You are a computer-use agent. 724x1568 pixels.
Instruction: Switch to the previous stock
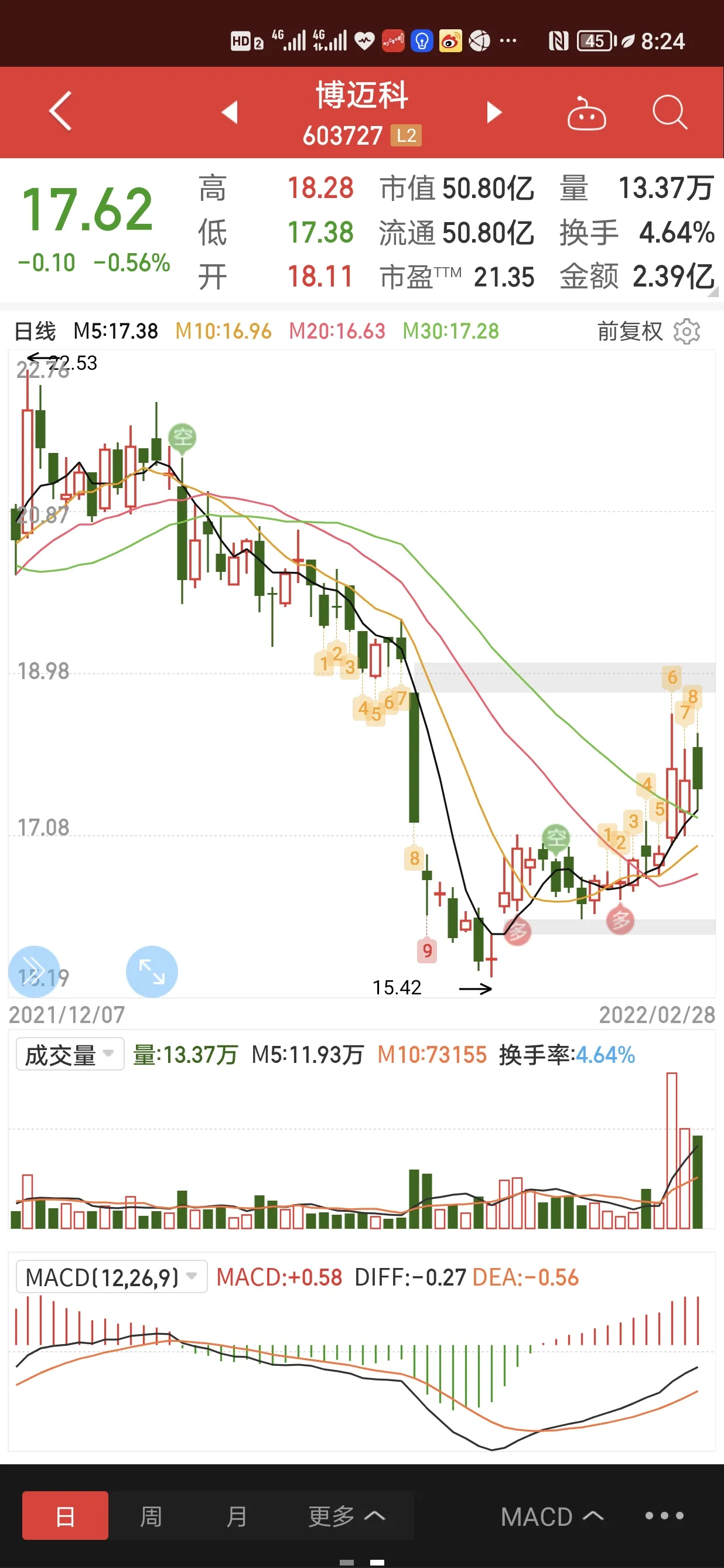tap(230, 112)
